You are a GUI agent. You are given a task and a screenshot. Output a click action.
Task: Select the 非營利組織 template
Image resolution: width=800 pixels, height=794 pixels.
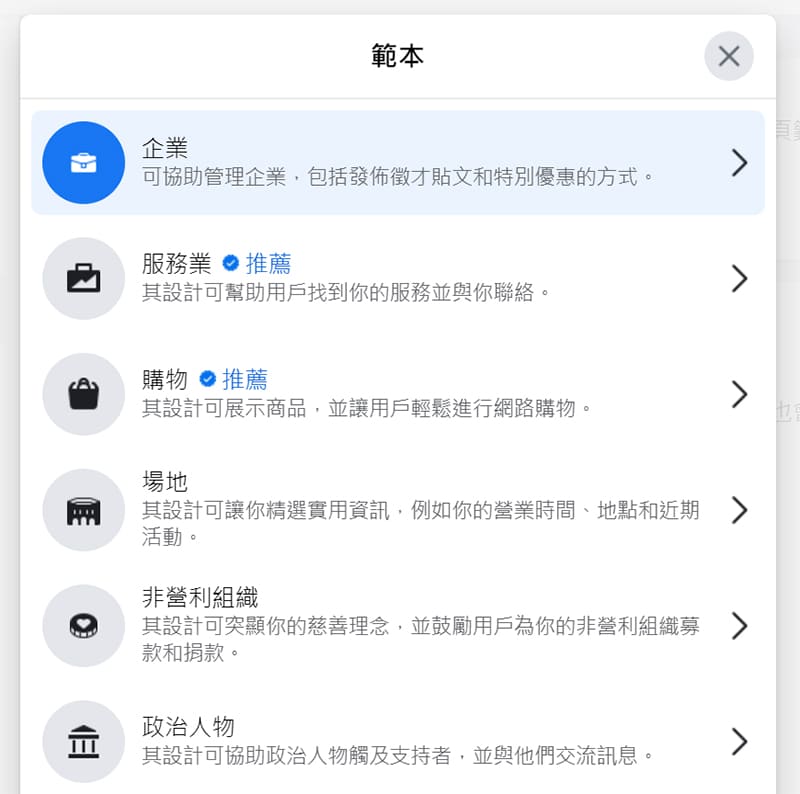click(398, 626)
